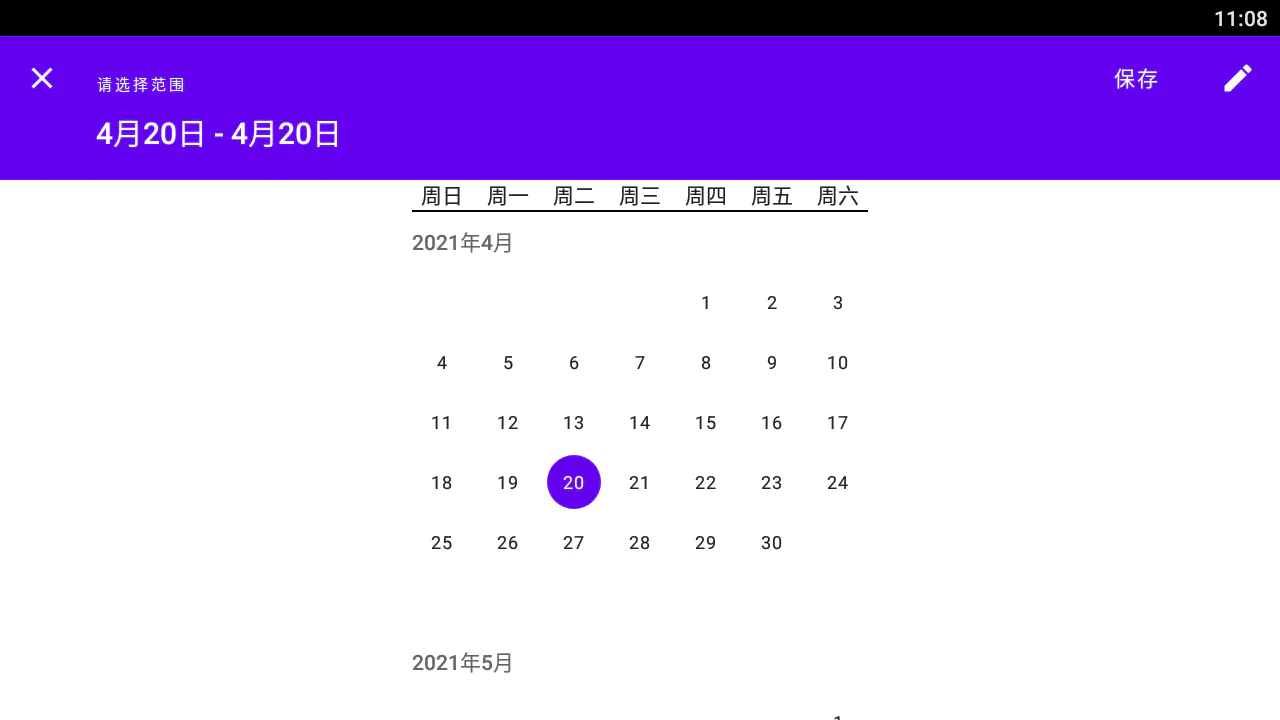This screenshot has width=1280, height=720.
Task: Select April 27 in the calendar
Action: pyautogui.click(x=574, y=543)
